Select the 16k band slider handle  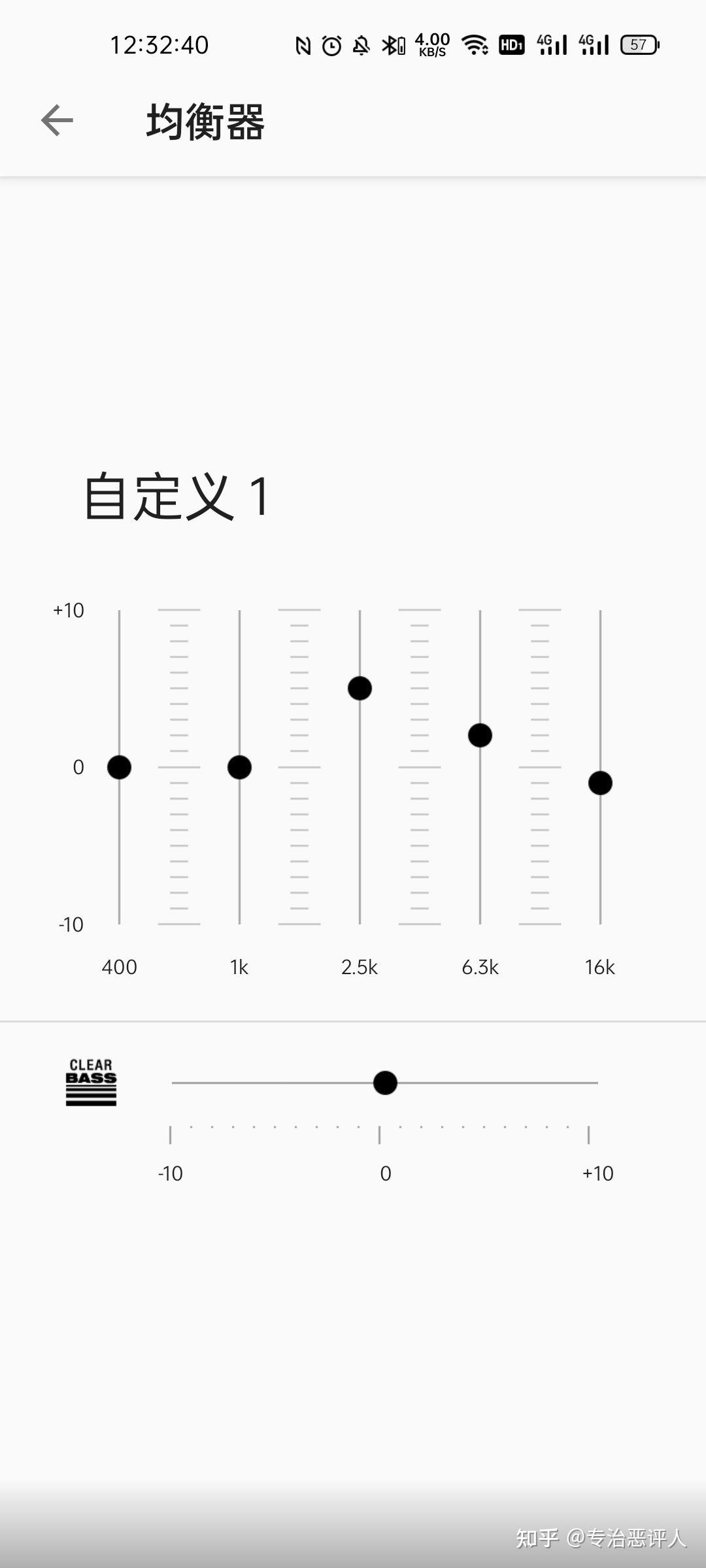coord(600,783)
